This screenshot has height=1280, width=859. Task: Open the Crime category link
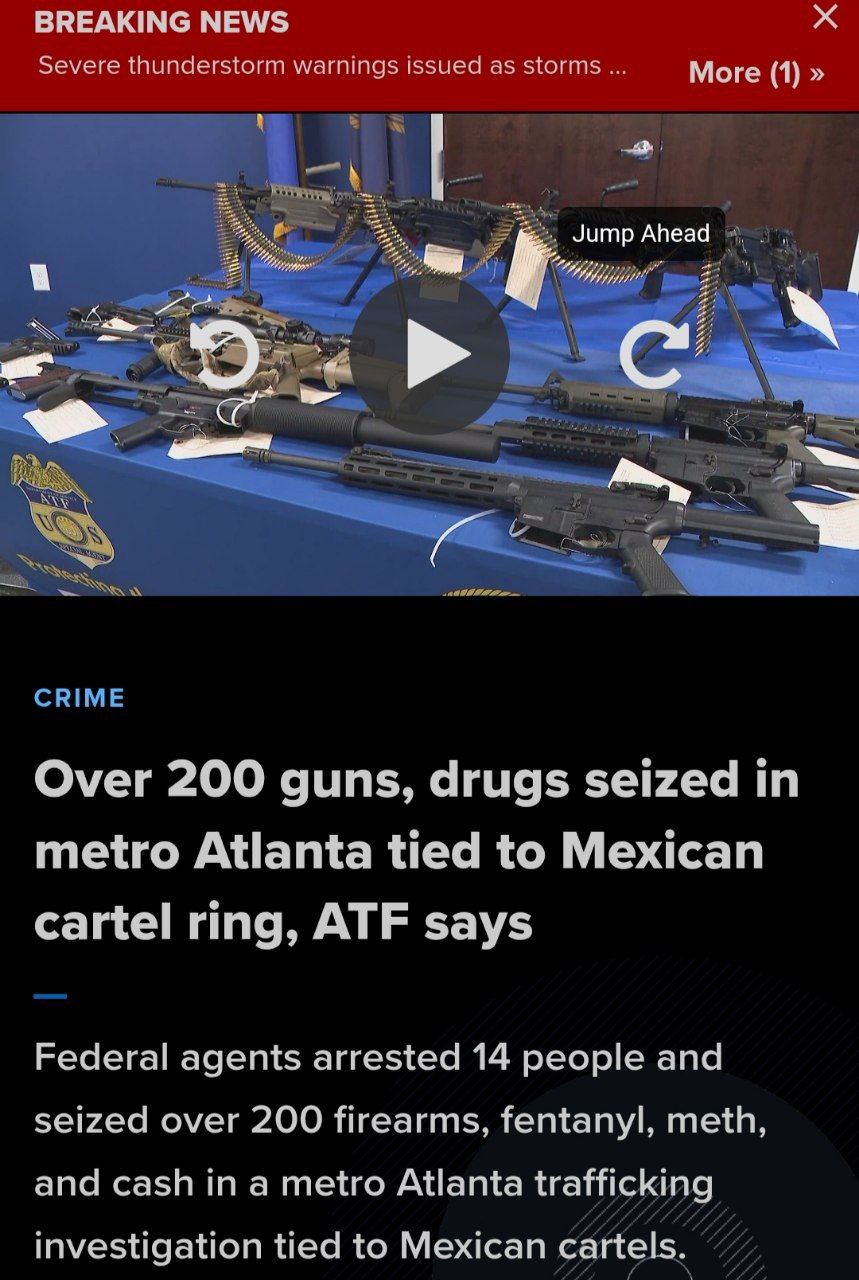(x=80, y=698)
